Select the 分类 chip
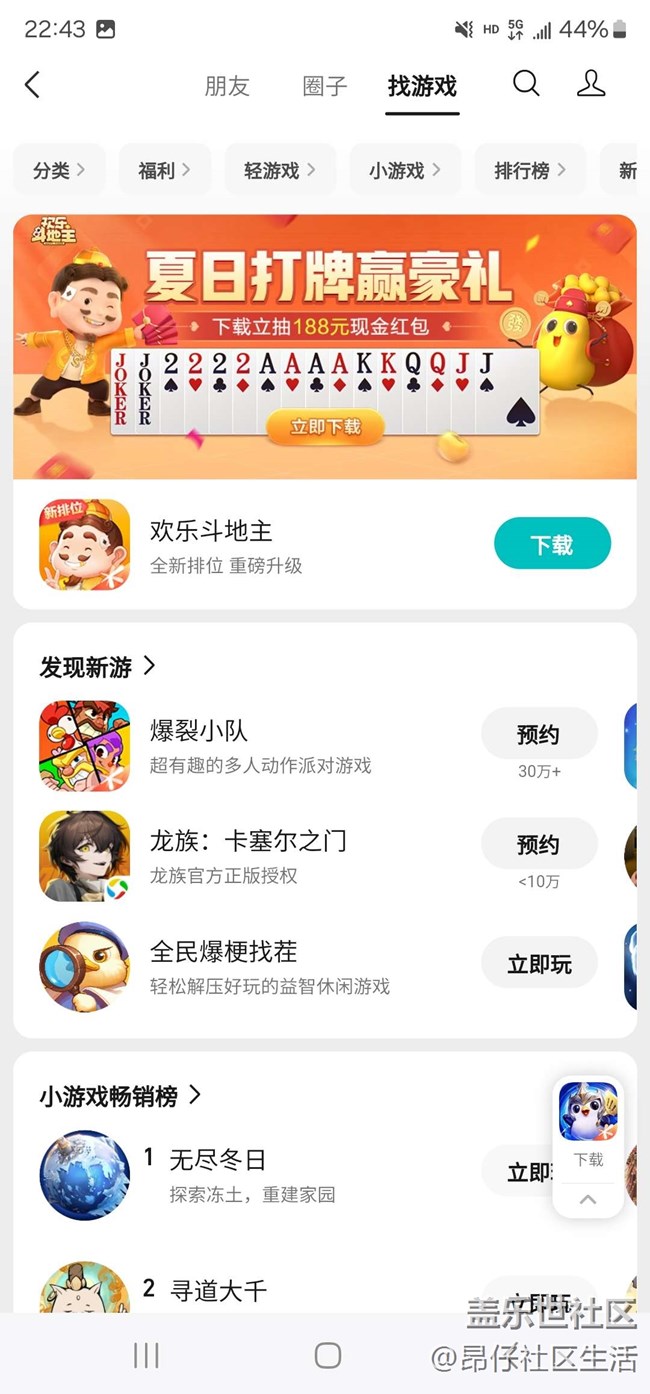650x1394 pixels. click(59, 171)
